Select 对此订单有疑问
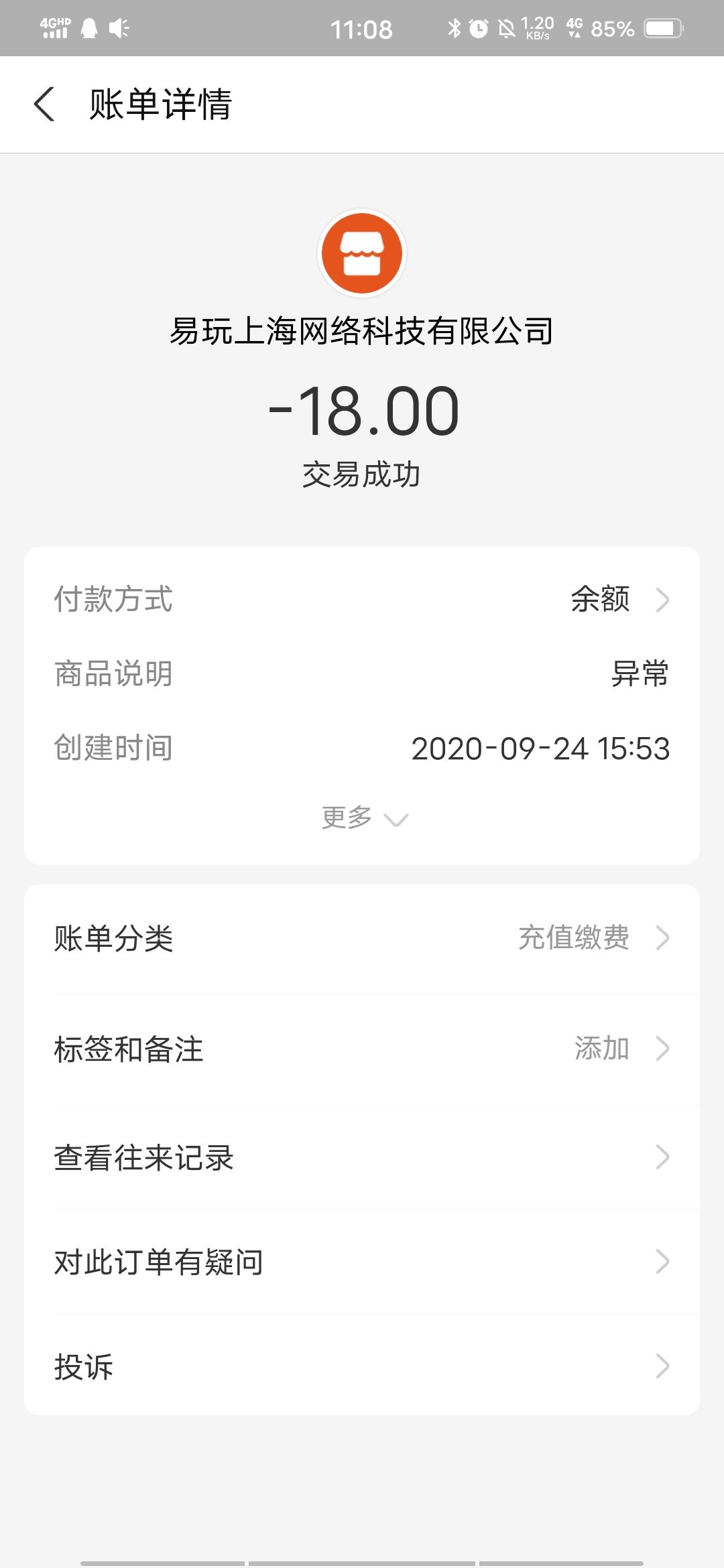The image size is (724, 1568). pos(362,1262)
